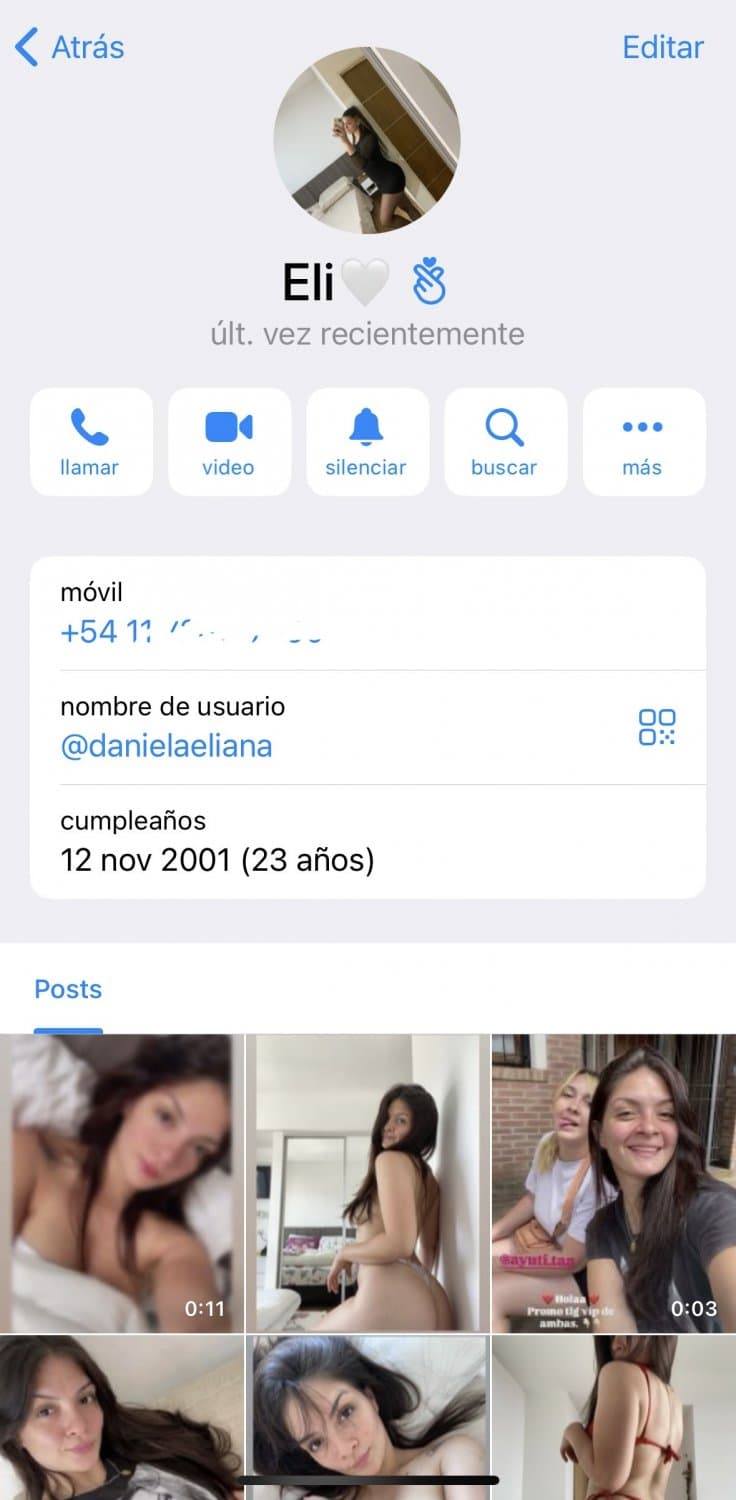This screenshot has width=736, height=1500.
Task: Play the 0:03 video post
Action: [x=613, y=1183]
